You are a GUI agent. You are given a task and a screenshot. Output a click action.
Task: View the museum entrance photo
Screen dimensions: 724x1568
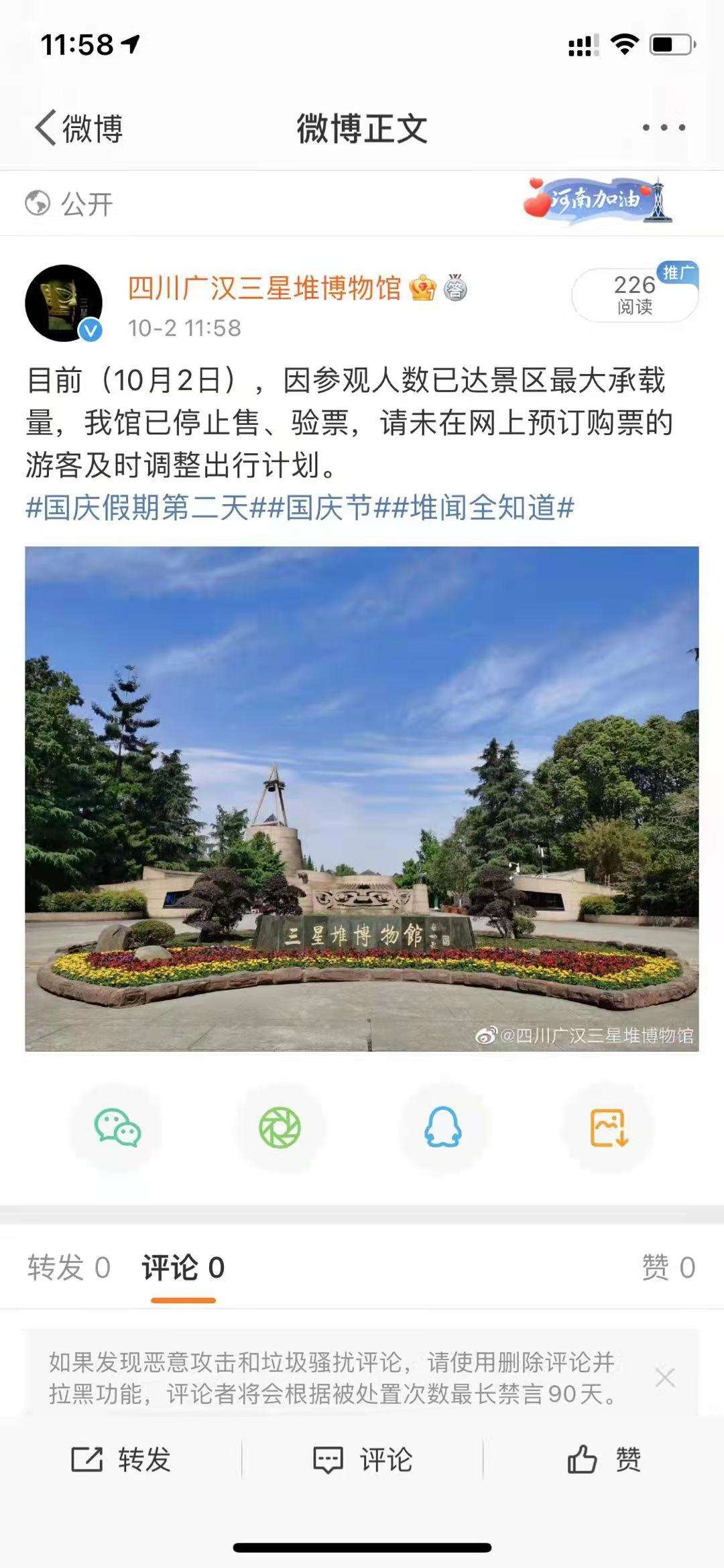[362, 798]
